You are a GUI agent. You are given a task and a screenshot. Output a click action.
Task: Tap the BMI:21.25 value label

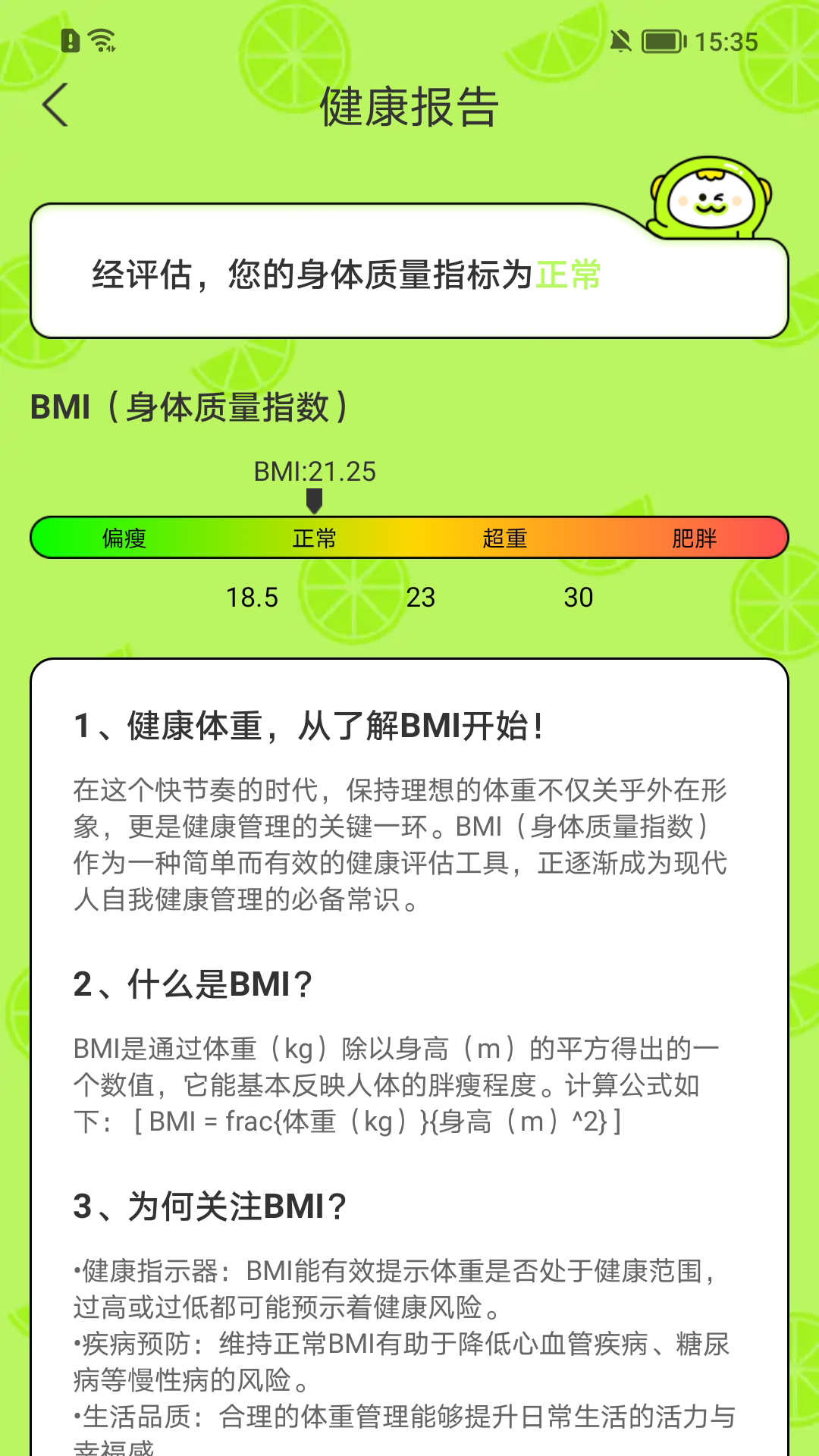coord(315,472)
